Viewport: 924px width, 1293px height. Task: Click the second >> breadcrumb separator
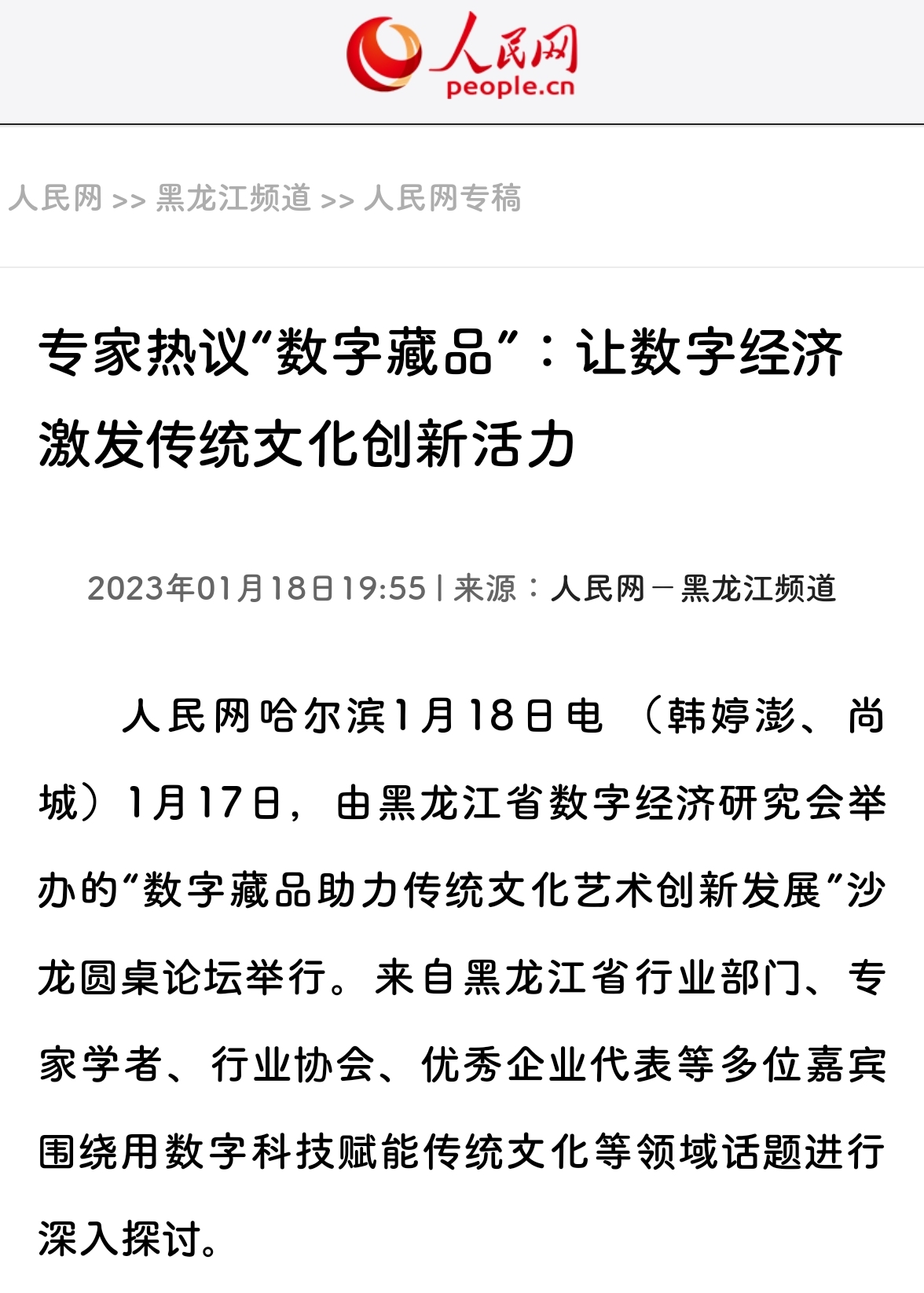pos(338,199)
